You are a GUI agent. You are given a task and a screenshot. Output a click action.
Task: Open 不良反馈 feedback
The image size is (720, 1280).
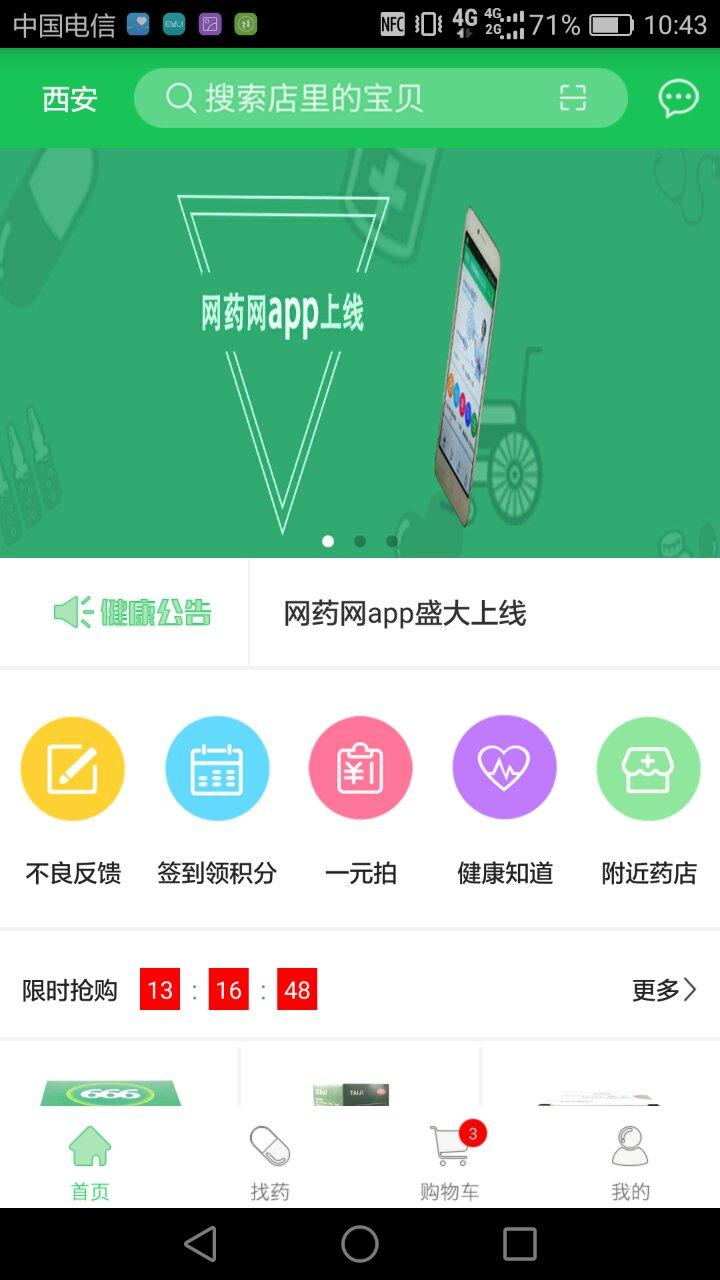click(73, 796)
